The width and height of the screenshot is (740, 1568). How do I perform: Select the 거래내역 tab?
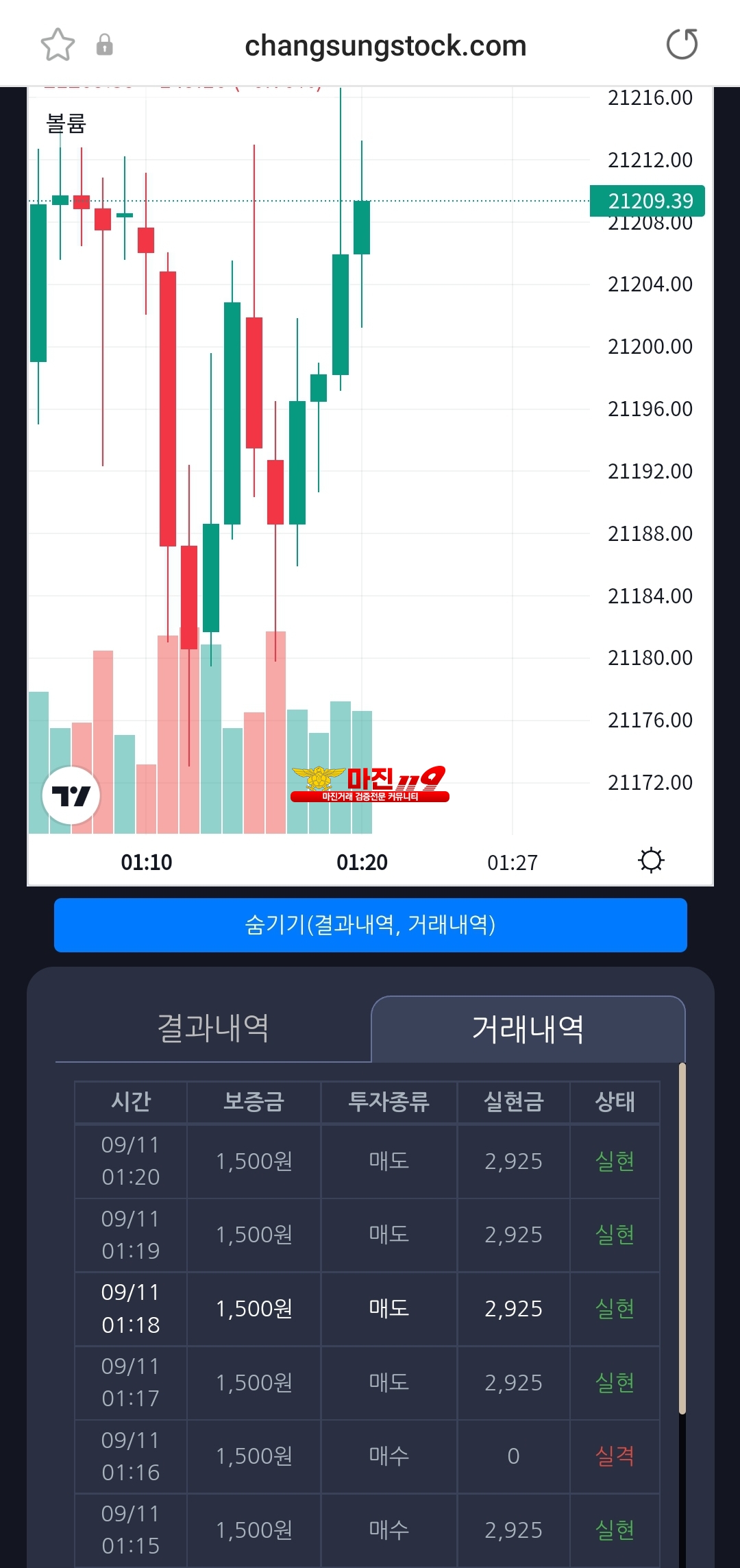click(x=528, y=1029)
